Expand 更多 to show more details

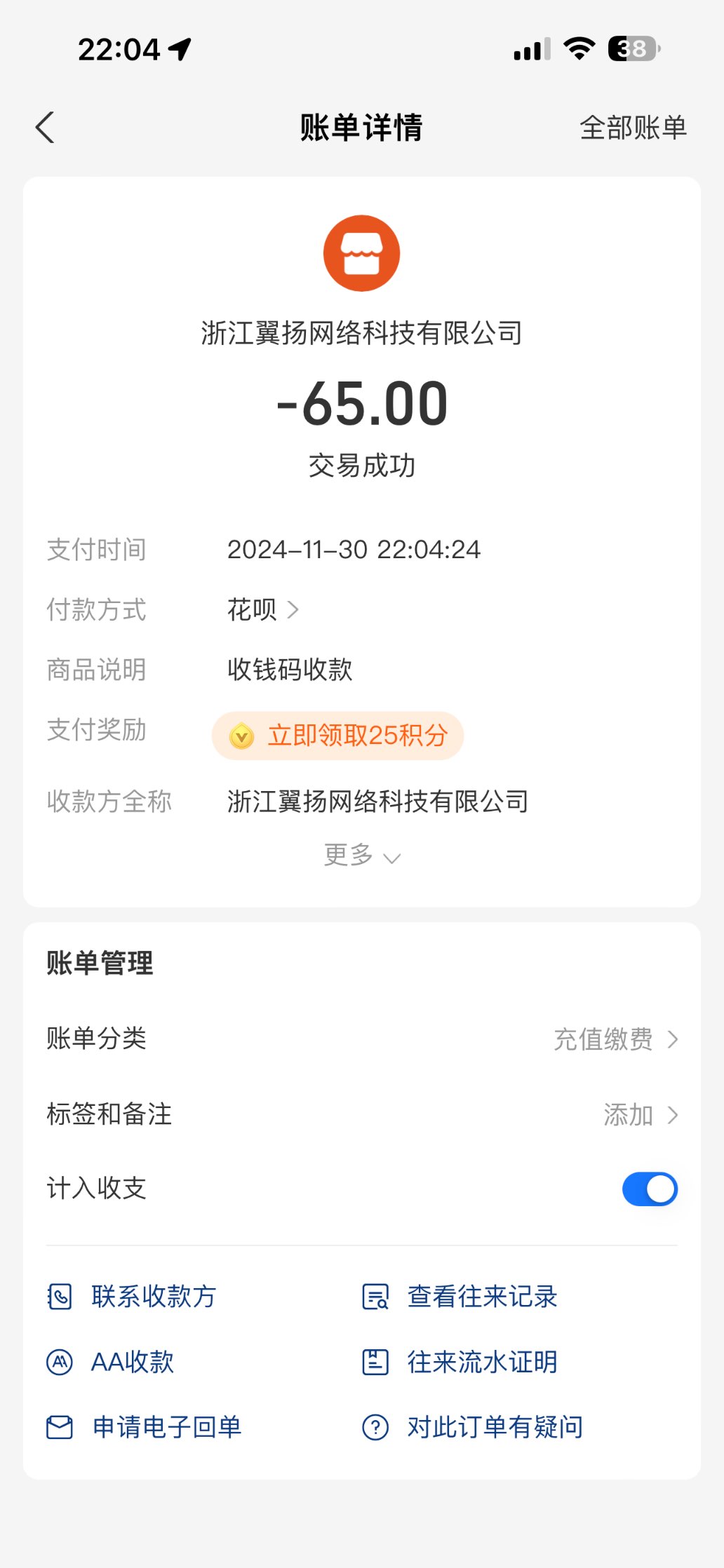point(361,855)
